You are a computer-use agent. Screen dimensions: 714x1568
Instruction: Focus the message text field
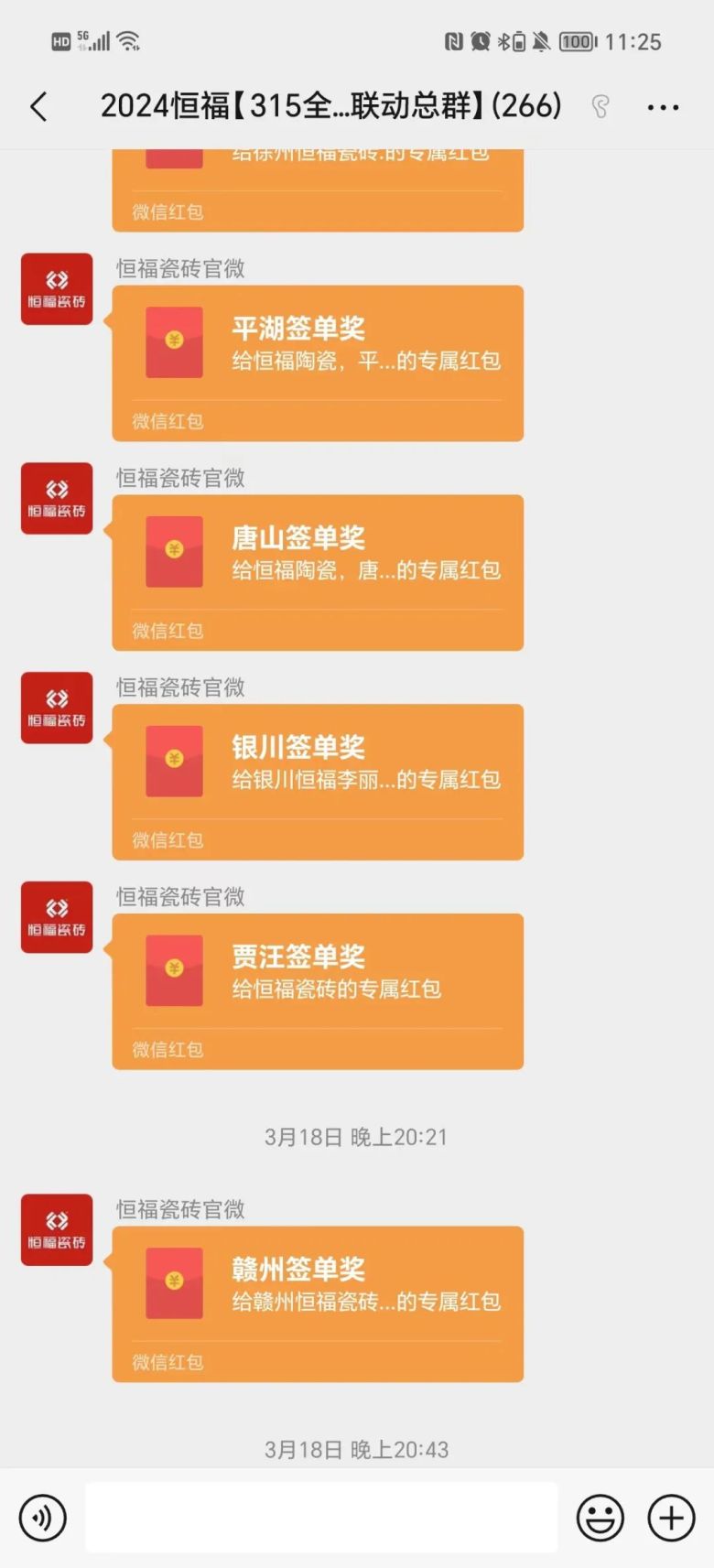tap(321, 1518)
